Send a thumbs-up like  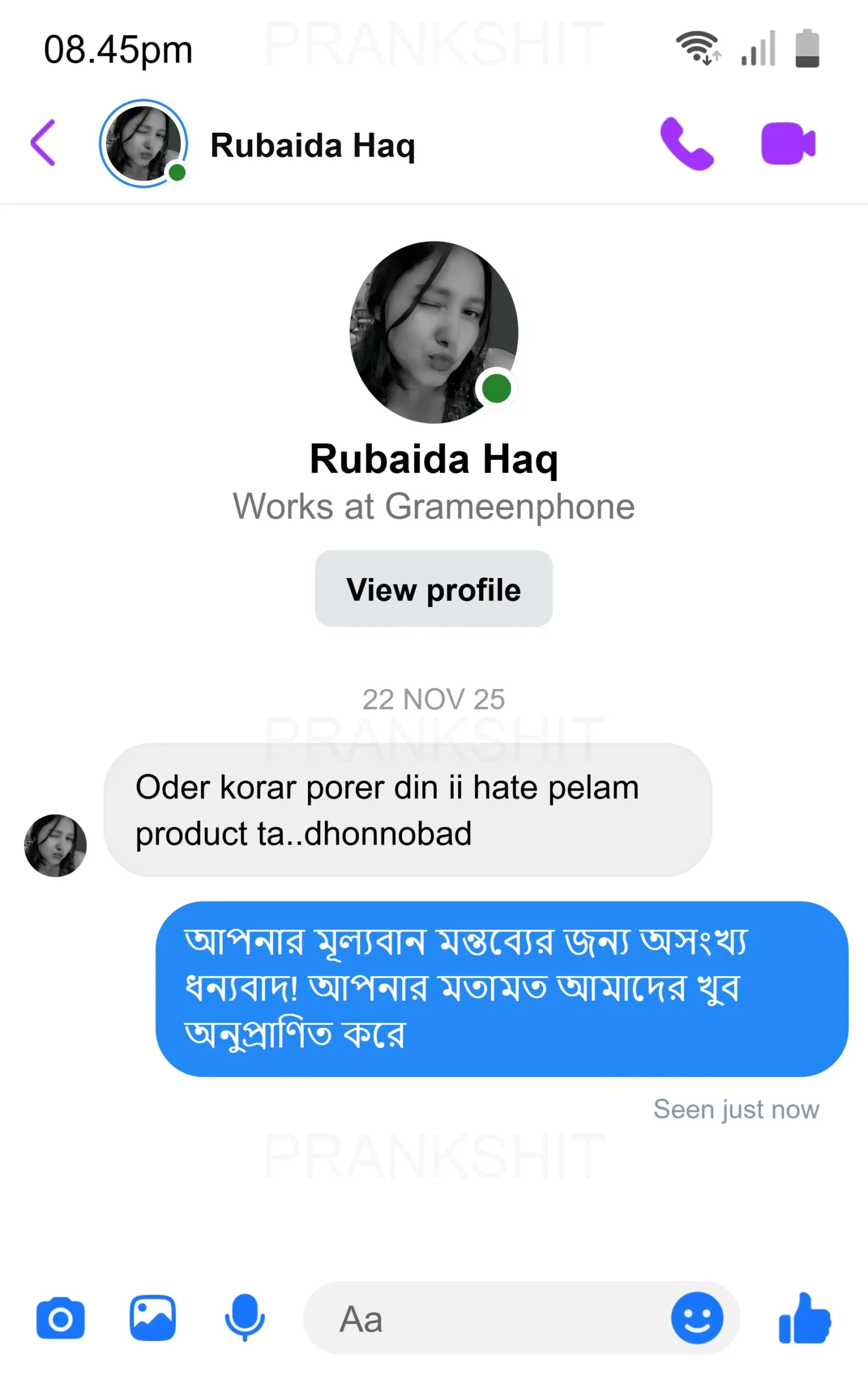click(x=804, y=1319)
